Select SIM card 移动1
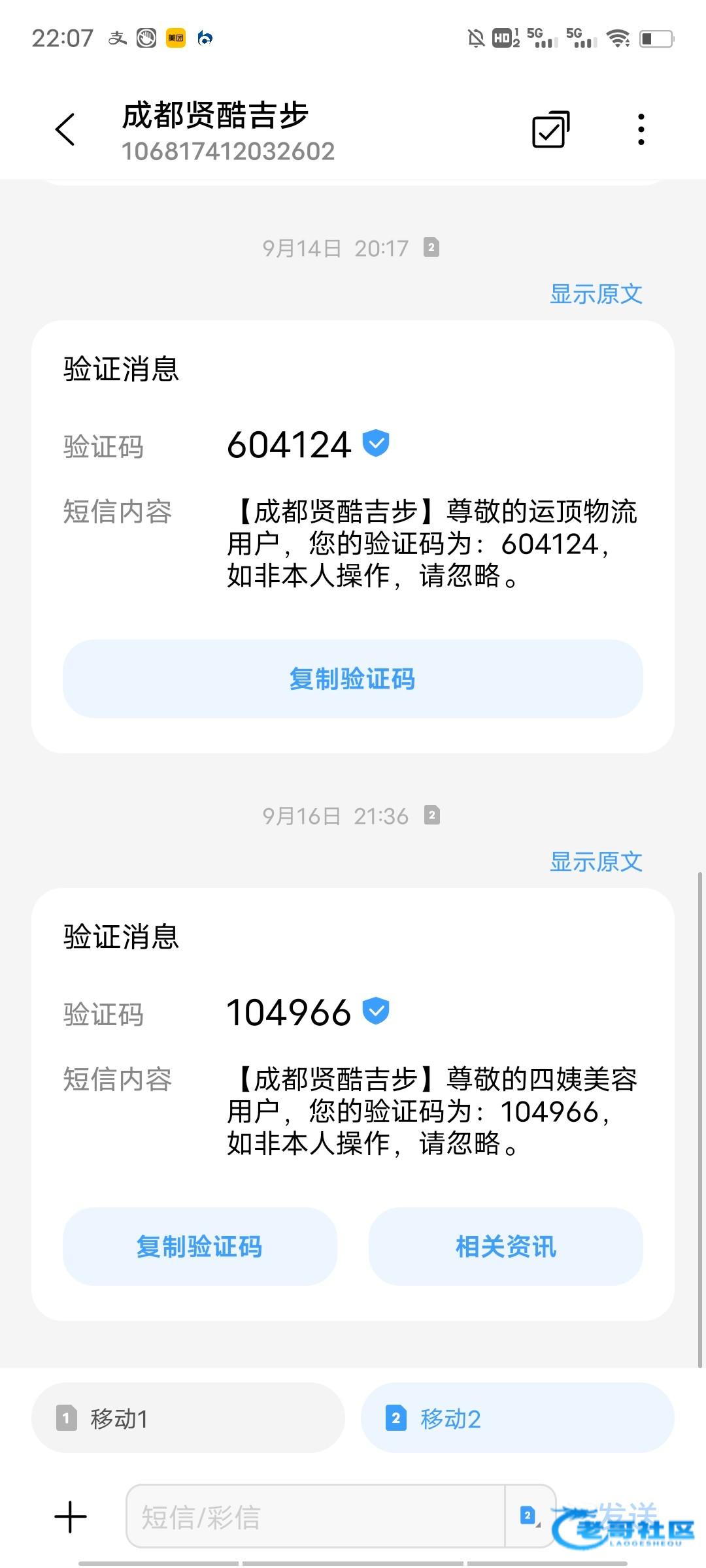 188,1418
